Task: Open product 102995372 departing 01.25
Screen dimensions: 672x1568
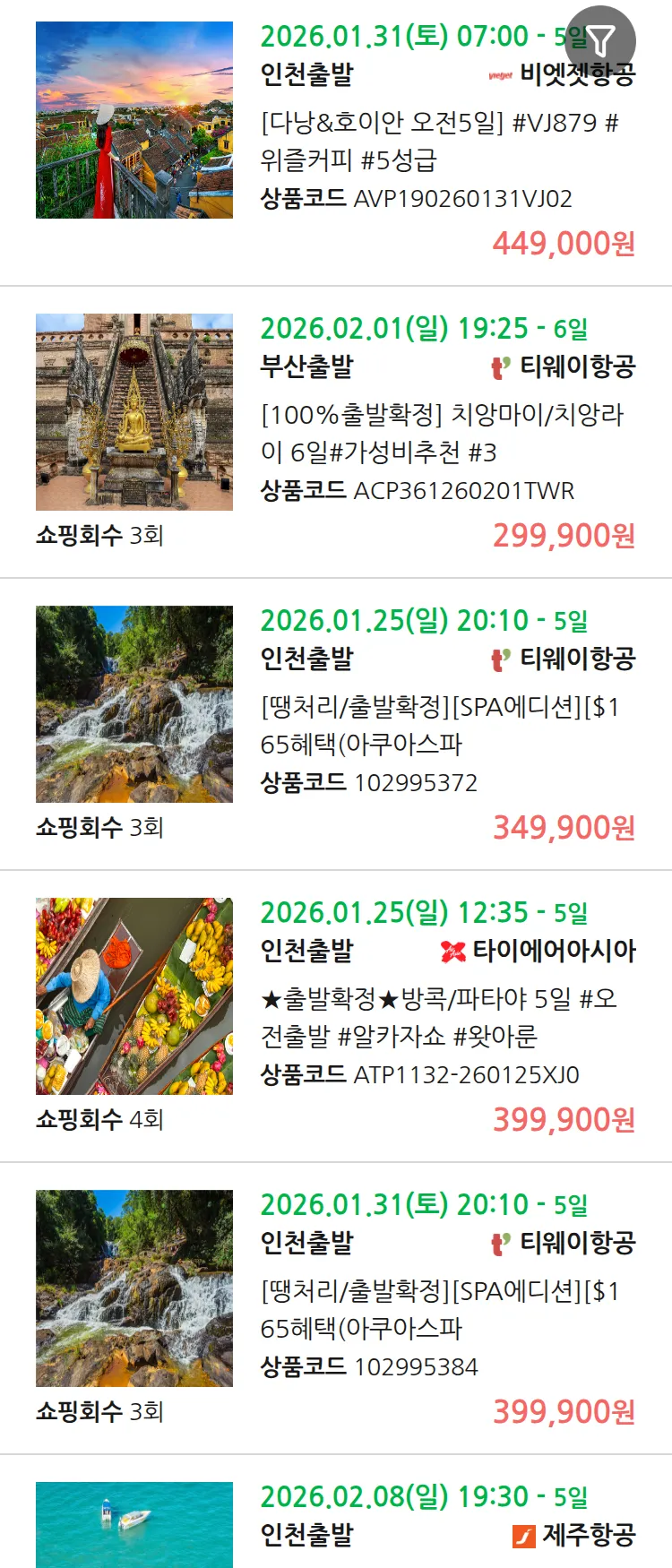Action: (x=439, y=725)
